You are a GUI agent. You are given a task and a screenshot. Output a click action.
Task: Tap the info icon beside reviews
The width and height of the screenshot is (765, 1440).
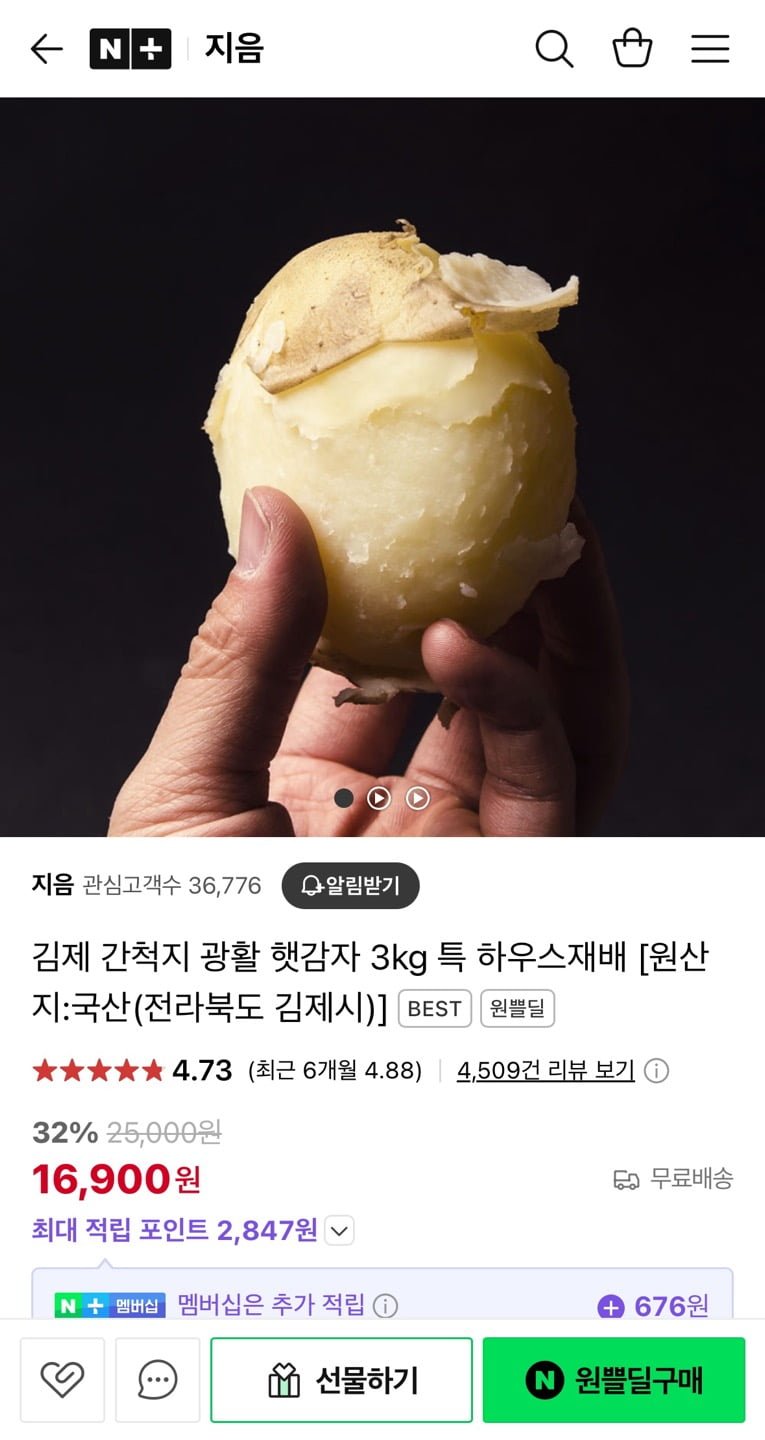pyautogui.click(x=656, y=1071)
